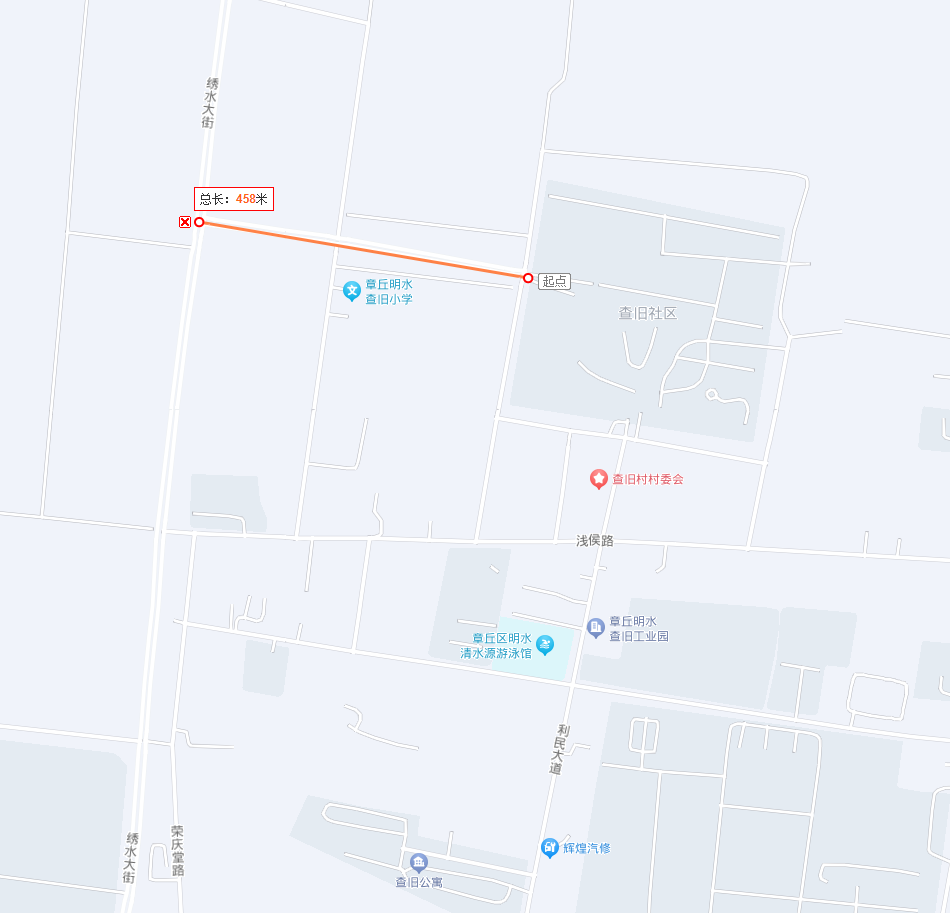Screen dimensions: 950x913
Task: Open the 辉煌汽修 car repair marker
Action: 550,848
